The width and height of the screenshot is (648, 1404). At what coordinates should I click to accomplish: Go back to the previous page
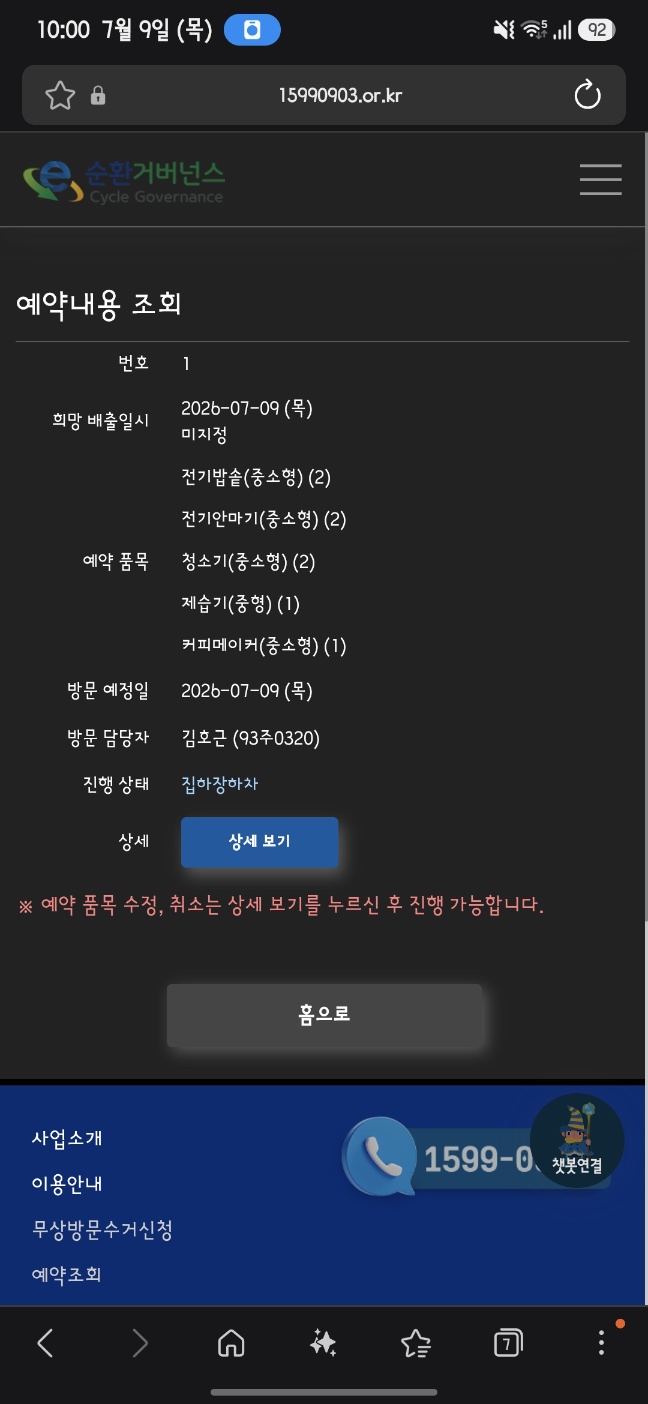45,1343
